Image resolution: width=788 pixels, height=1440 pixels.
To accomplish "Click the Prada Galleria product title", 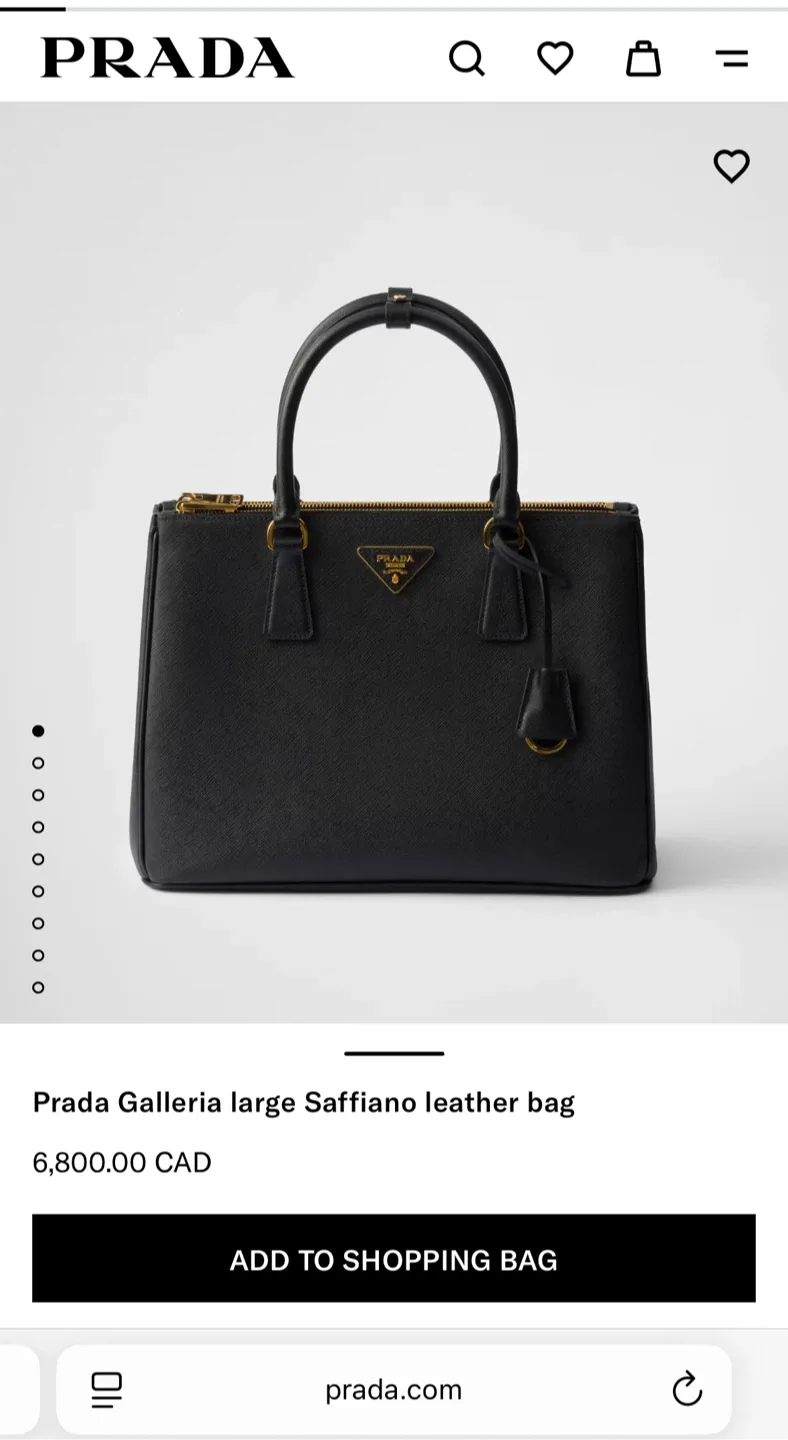I will click(303, 1102).
